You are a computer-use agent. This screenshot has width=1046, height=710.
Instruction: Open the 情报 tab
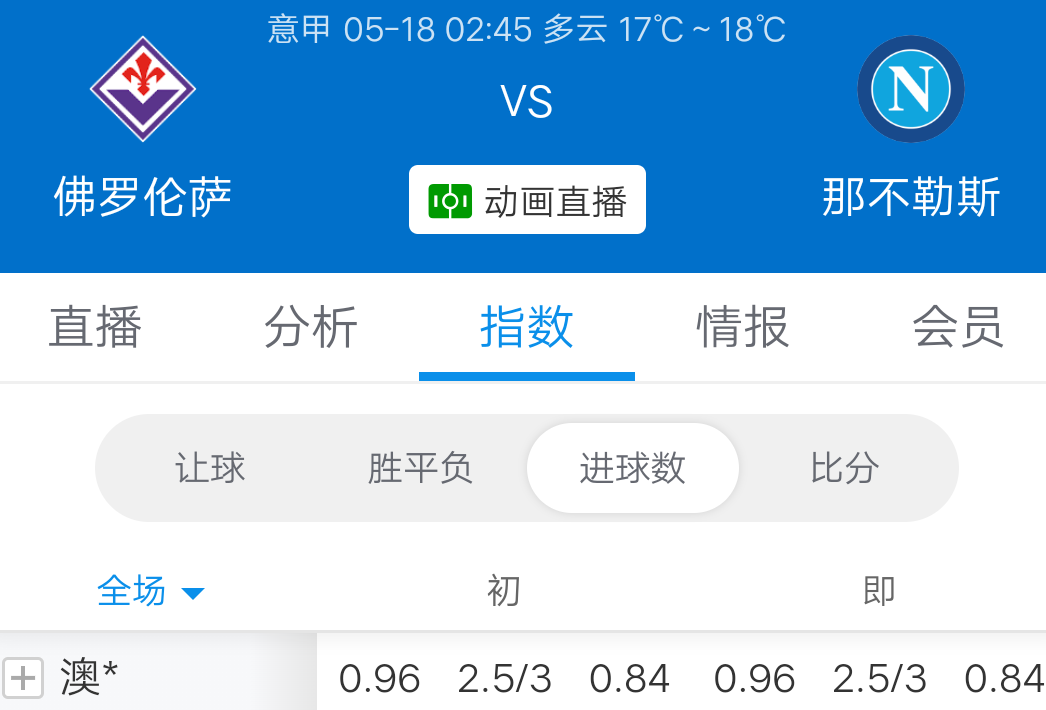pos(743,328)
